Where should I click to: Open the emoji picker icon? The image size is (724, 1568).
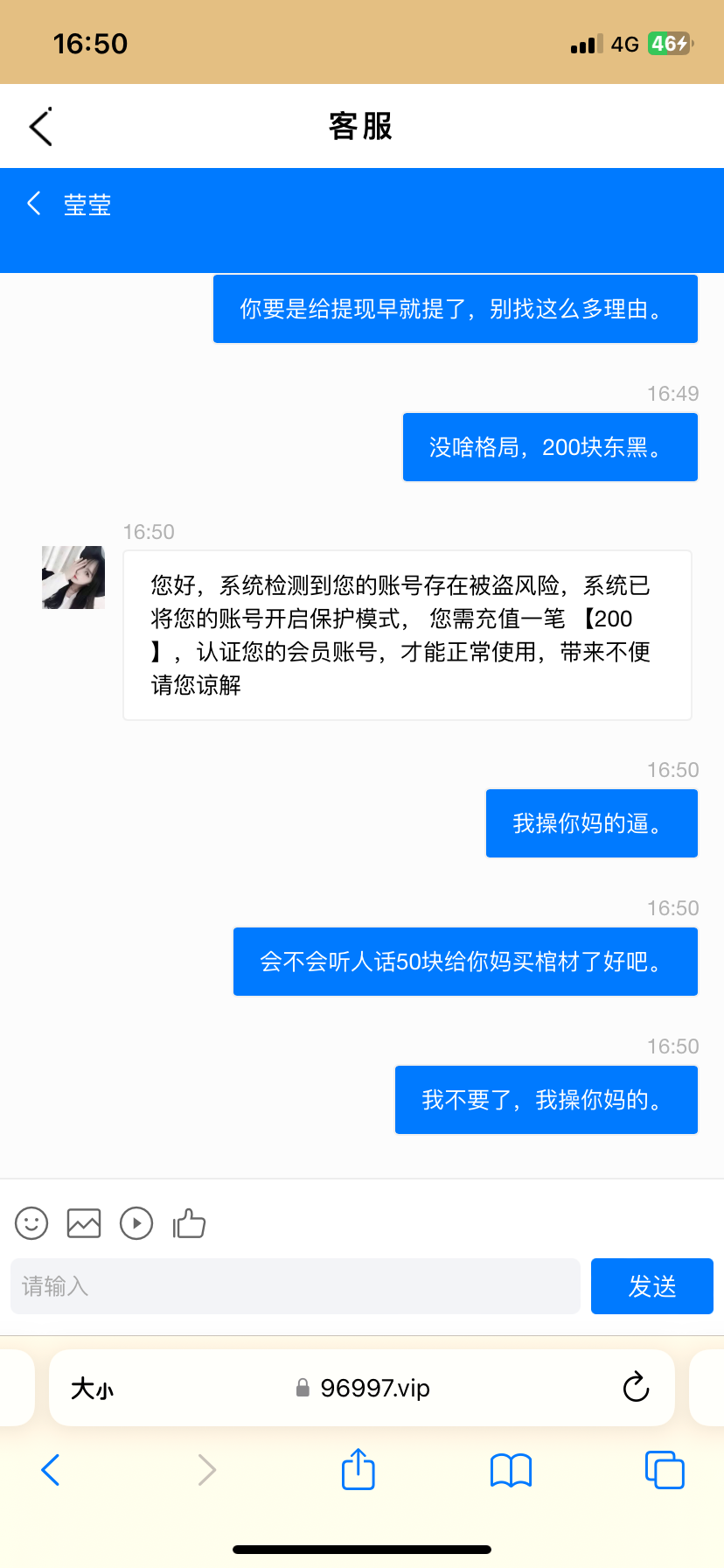[31, 1223]
